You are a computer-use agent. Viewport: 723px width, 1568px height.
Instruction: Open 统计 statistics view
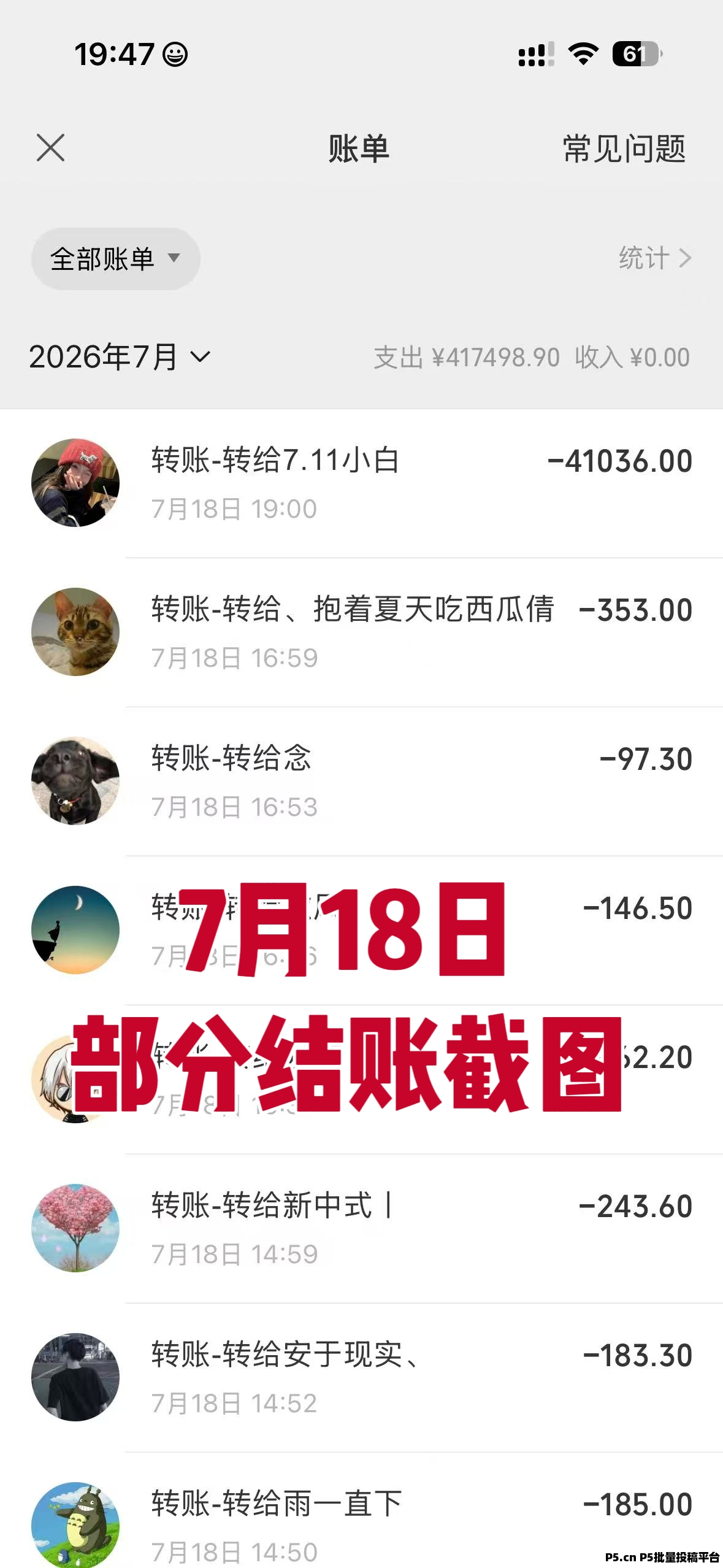[655, 258]
